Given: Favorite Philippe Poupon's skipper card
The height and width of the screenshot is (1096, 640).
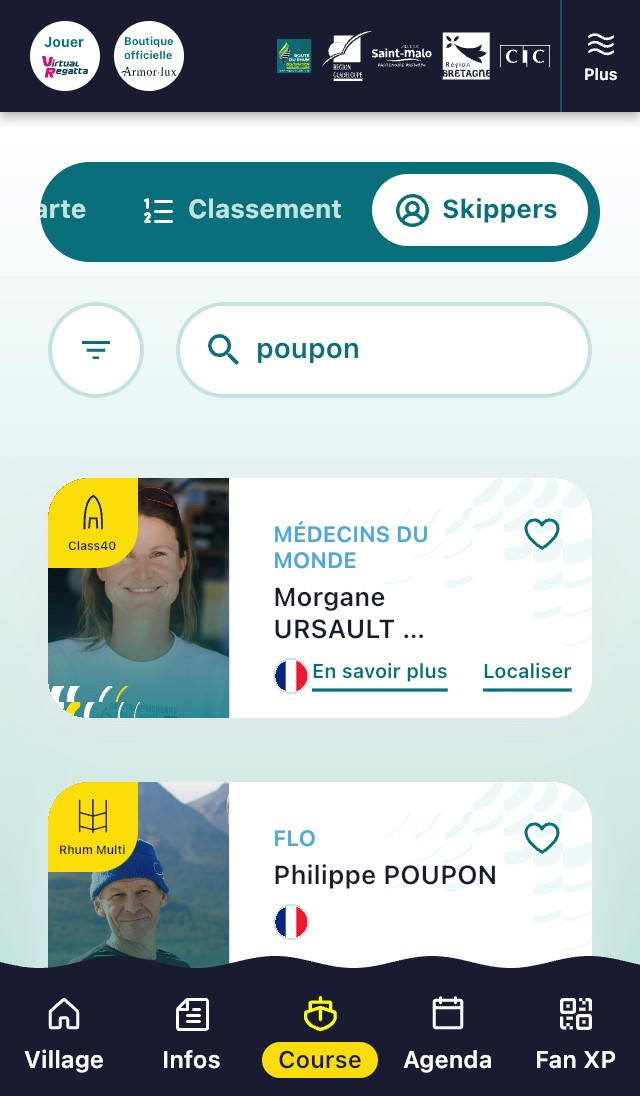Looking at the screenshot, I should 542,838.
